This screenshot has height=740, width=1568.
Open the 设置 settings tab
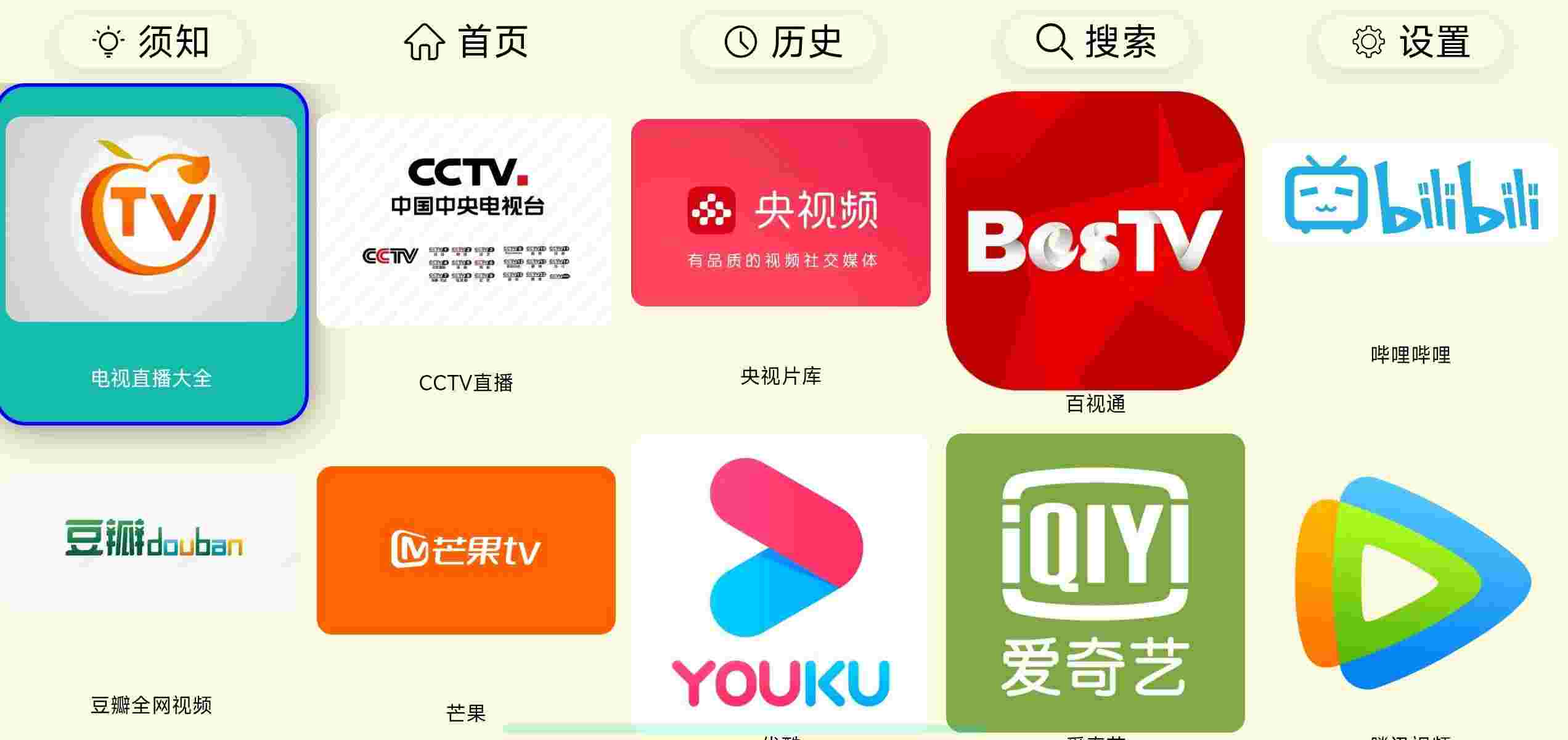1411,42
